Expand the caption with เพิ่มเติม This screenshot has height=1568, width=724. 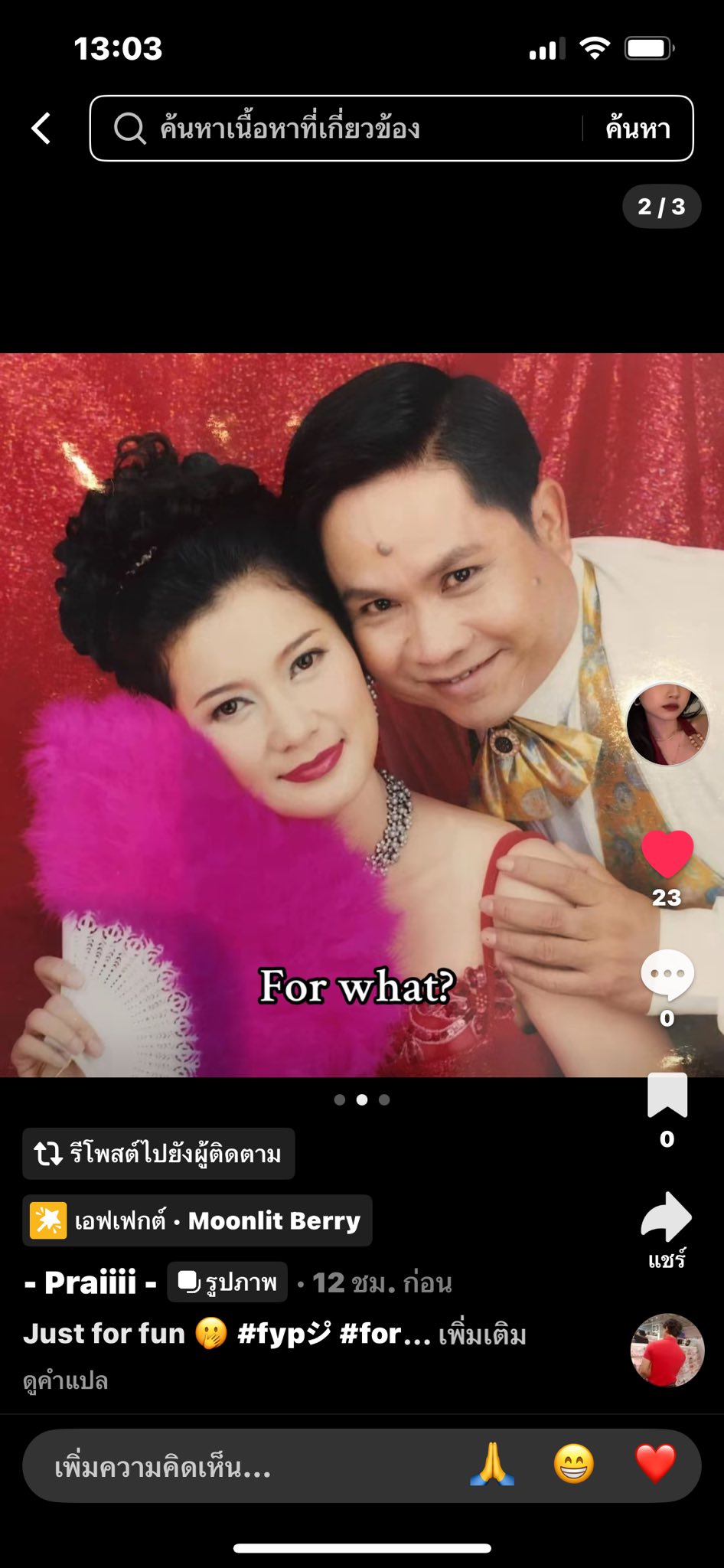point(482,1335)
